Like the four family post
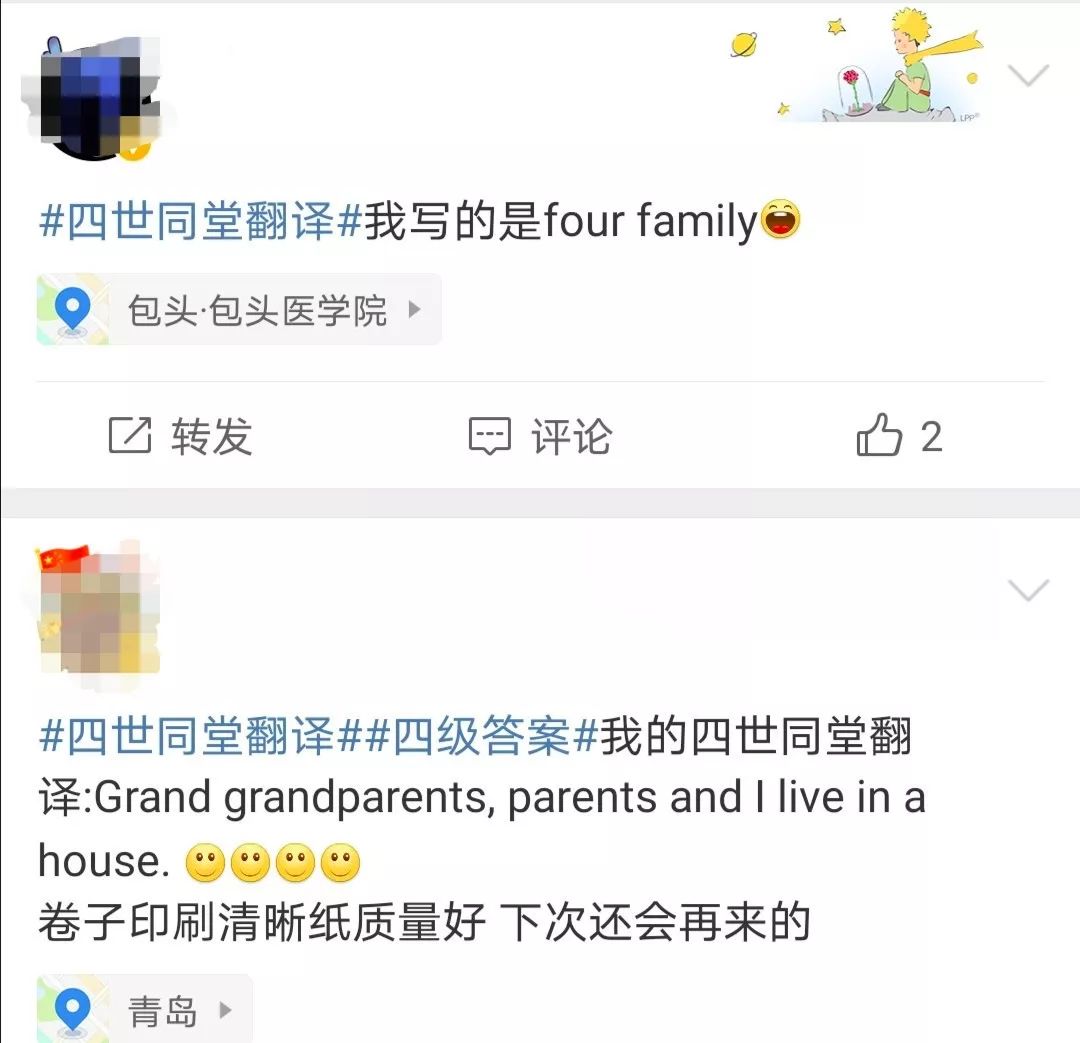This screenshot has height=1043, width=1080. click(899, 435)
